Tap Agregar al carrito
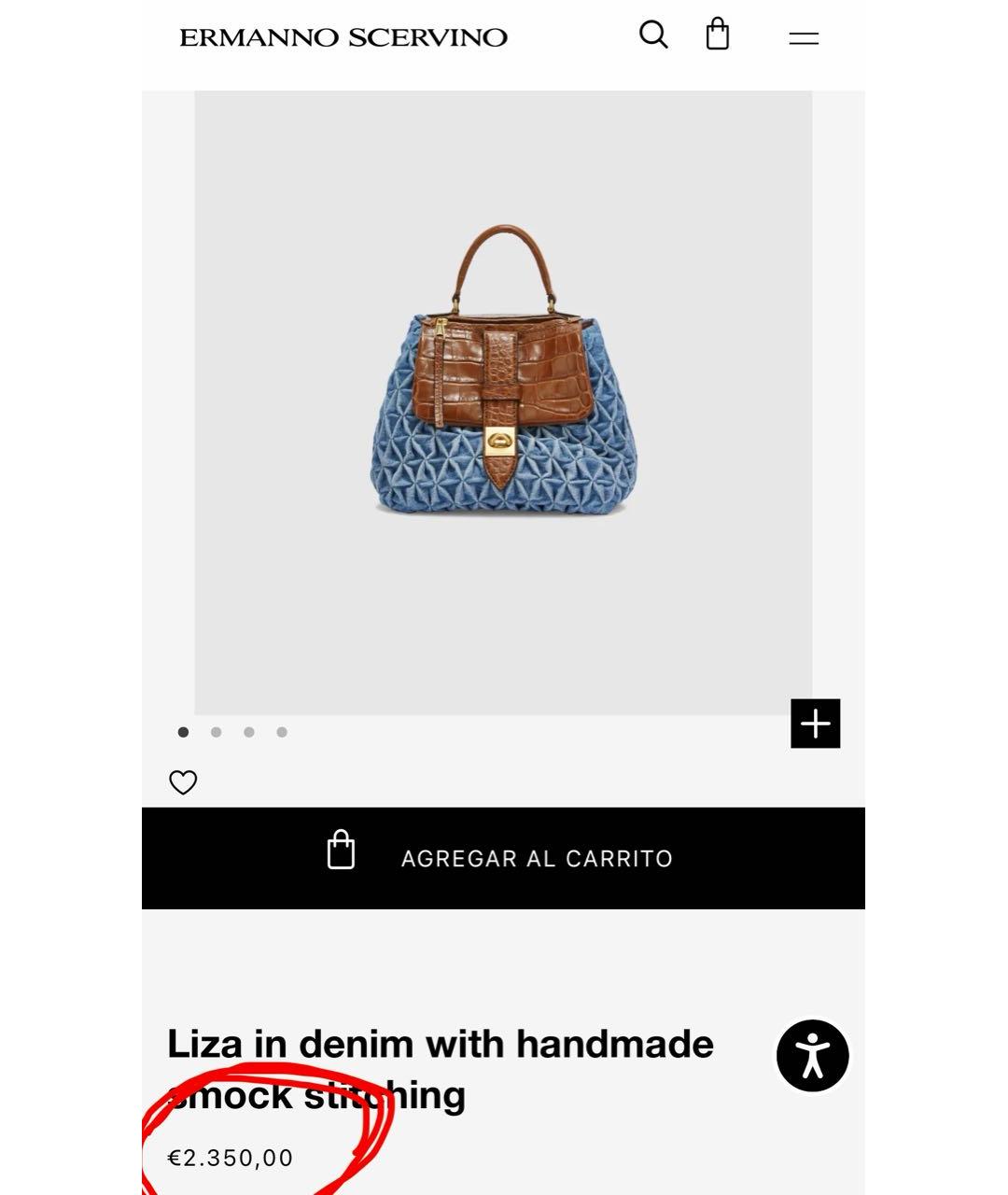This screenshot has width=1008, height=1195. (503, 858)
